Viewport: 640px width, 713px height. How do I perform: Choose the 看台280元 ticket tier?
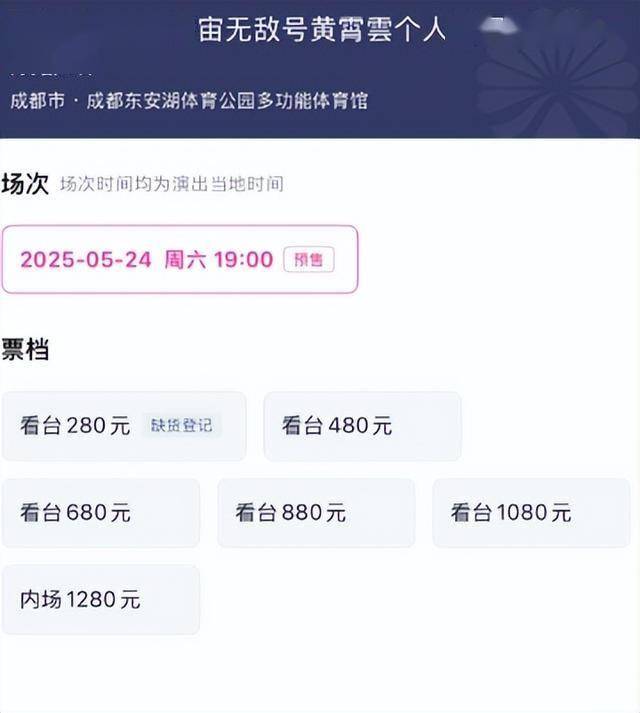(x=124, y=426)
